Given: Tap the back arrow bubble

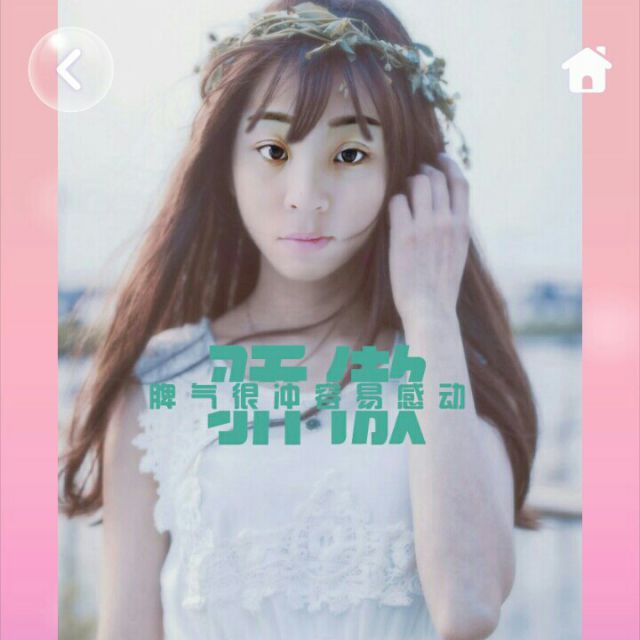Looking at the screenshot, I should pos(70,69).
